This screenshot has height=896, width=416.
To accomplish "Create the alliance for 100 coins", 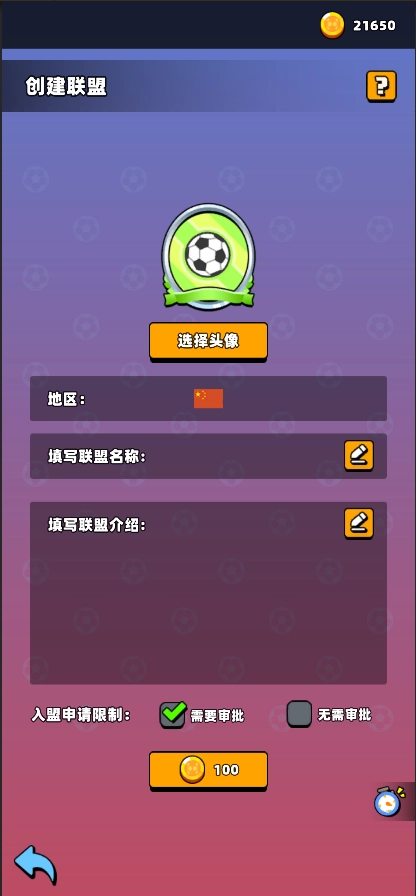I will tap(209, 771).
